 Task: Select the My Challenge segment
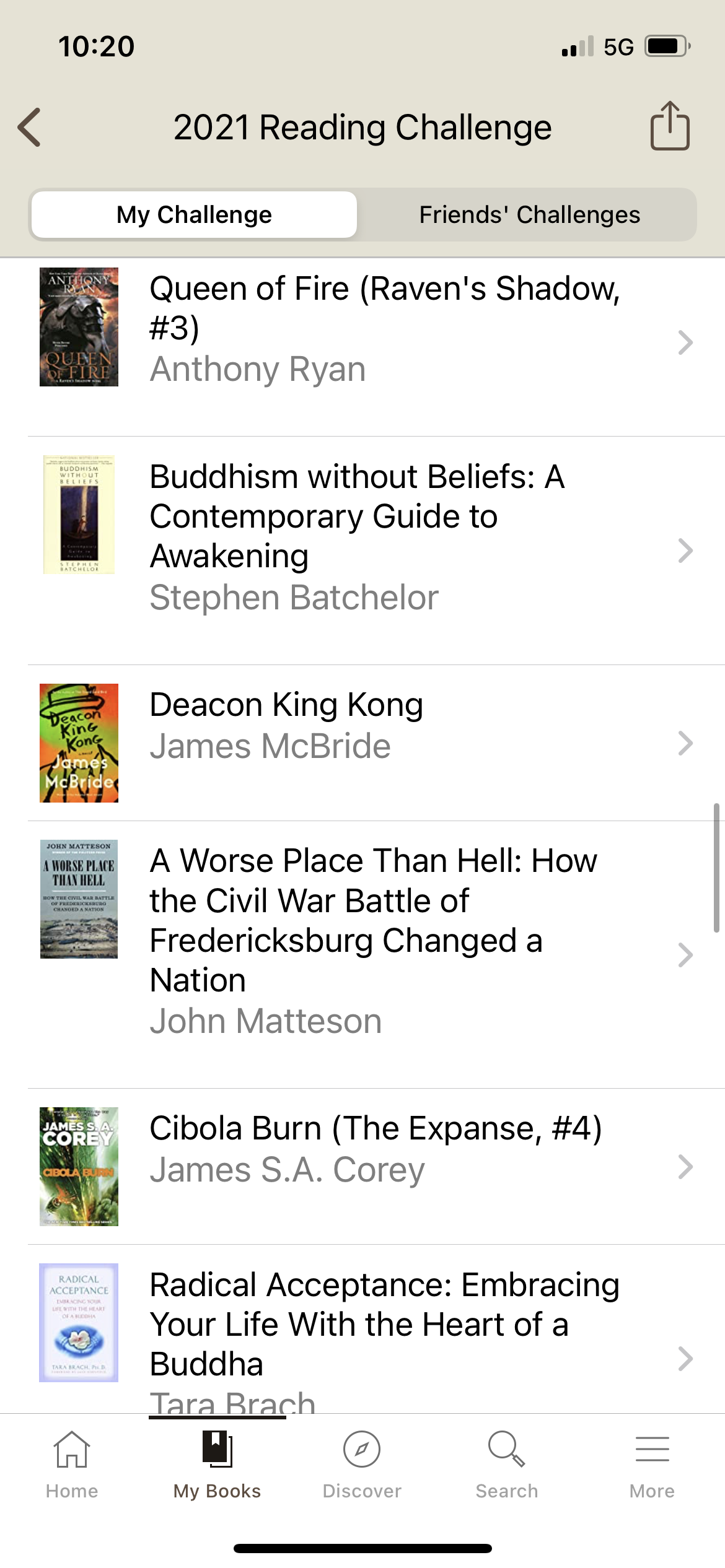coord(194,215)
